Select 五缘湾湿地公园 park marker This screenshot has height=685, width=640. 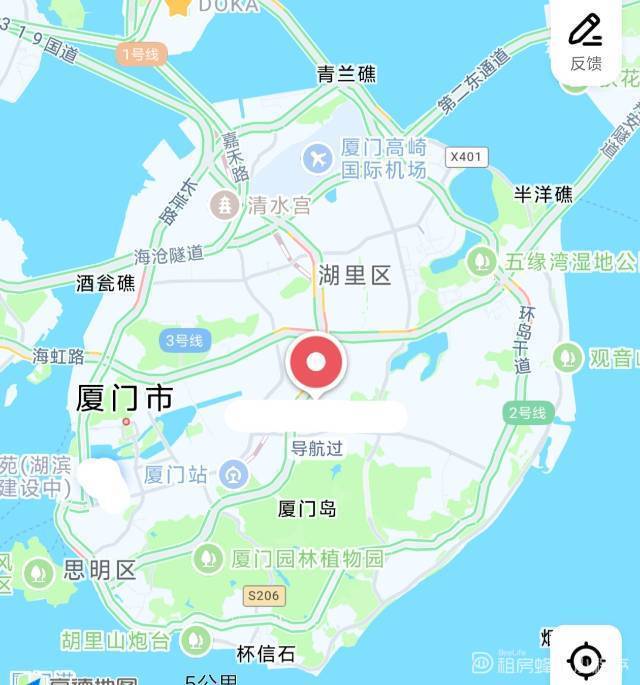click(x=482, y=262)
